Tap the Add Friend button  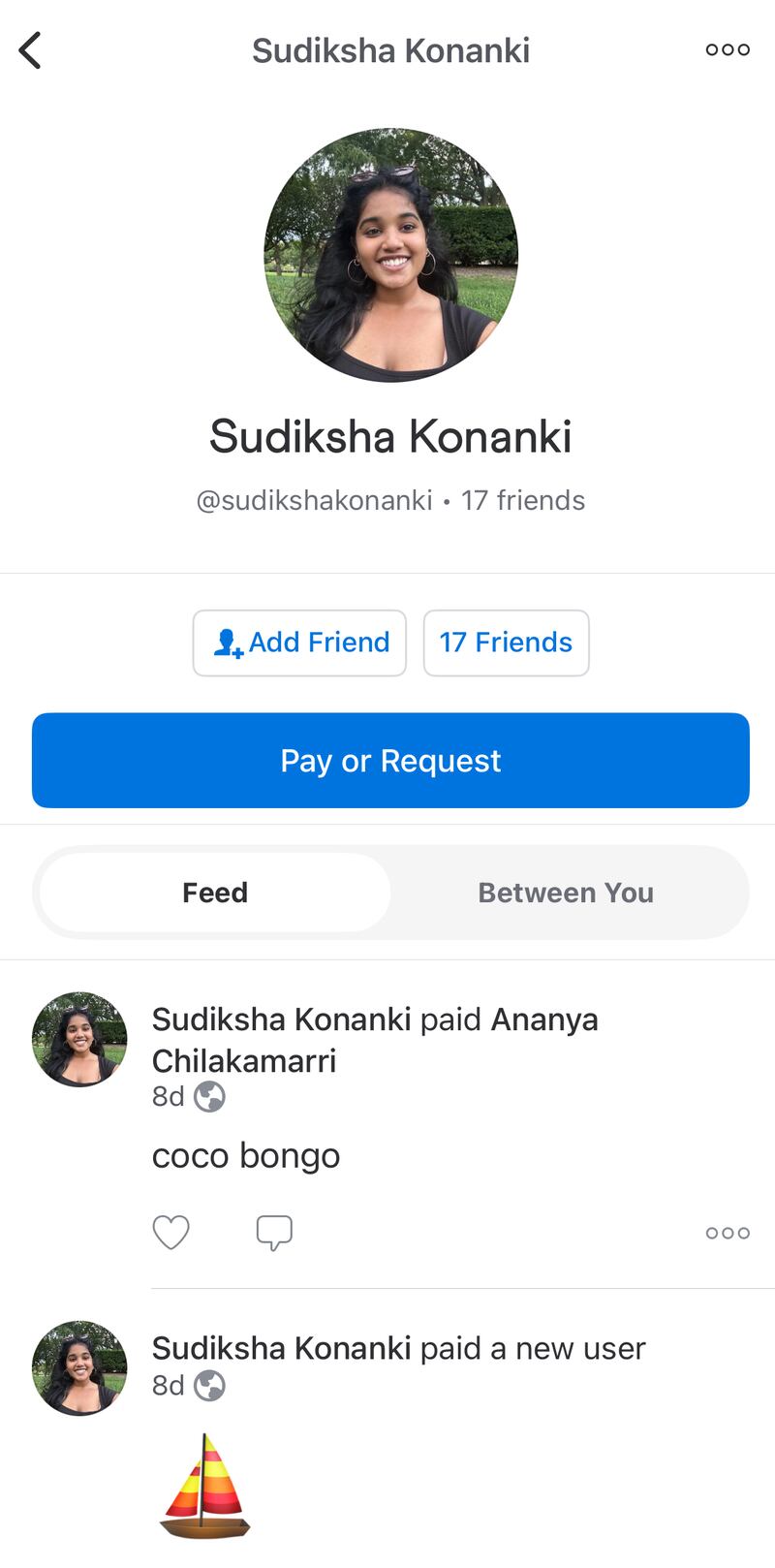(x=299, y=643)
